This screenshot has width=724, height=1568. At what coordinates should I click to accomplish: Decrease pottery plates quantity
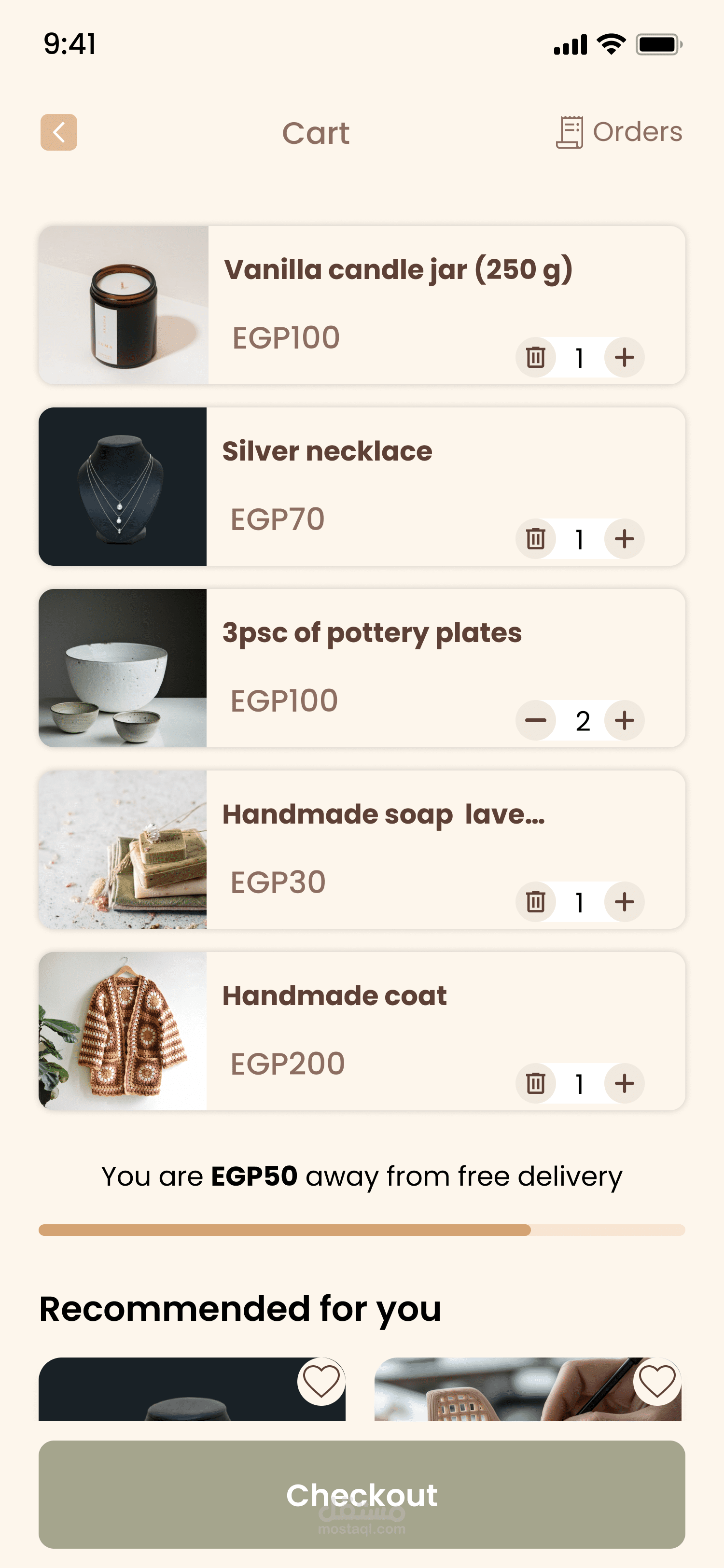pyautogui.click(x=535, y=721)
